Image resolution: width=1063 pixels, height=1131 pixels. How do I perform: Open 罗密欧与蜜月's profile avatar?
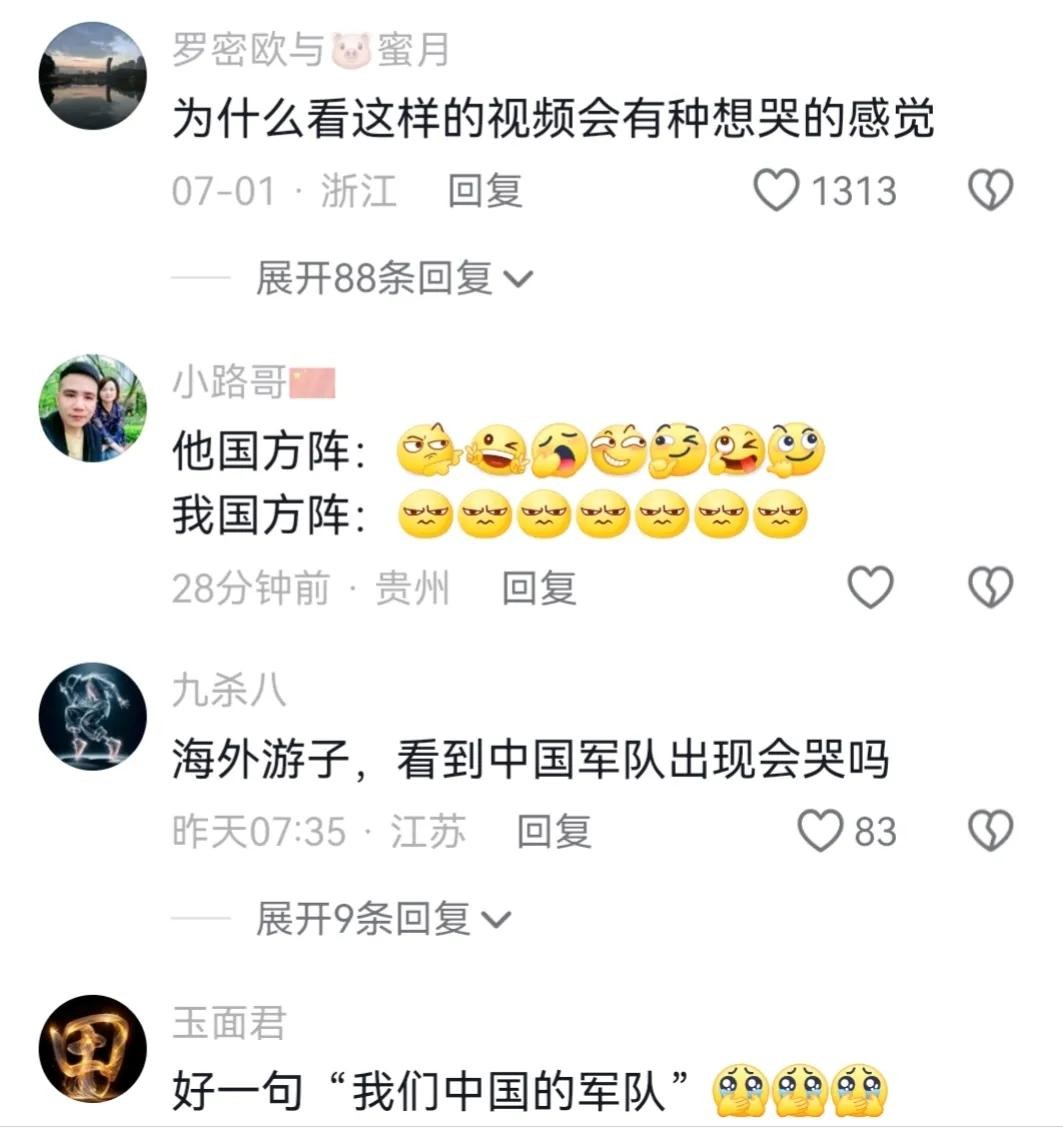click(x=93, y=77)
